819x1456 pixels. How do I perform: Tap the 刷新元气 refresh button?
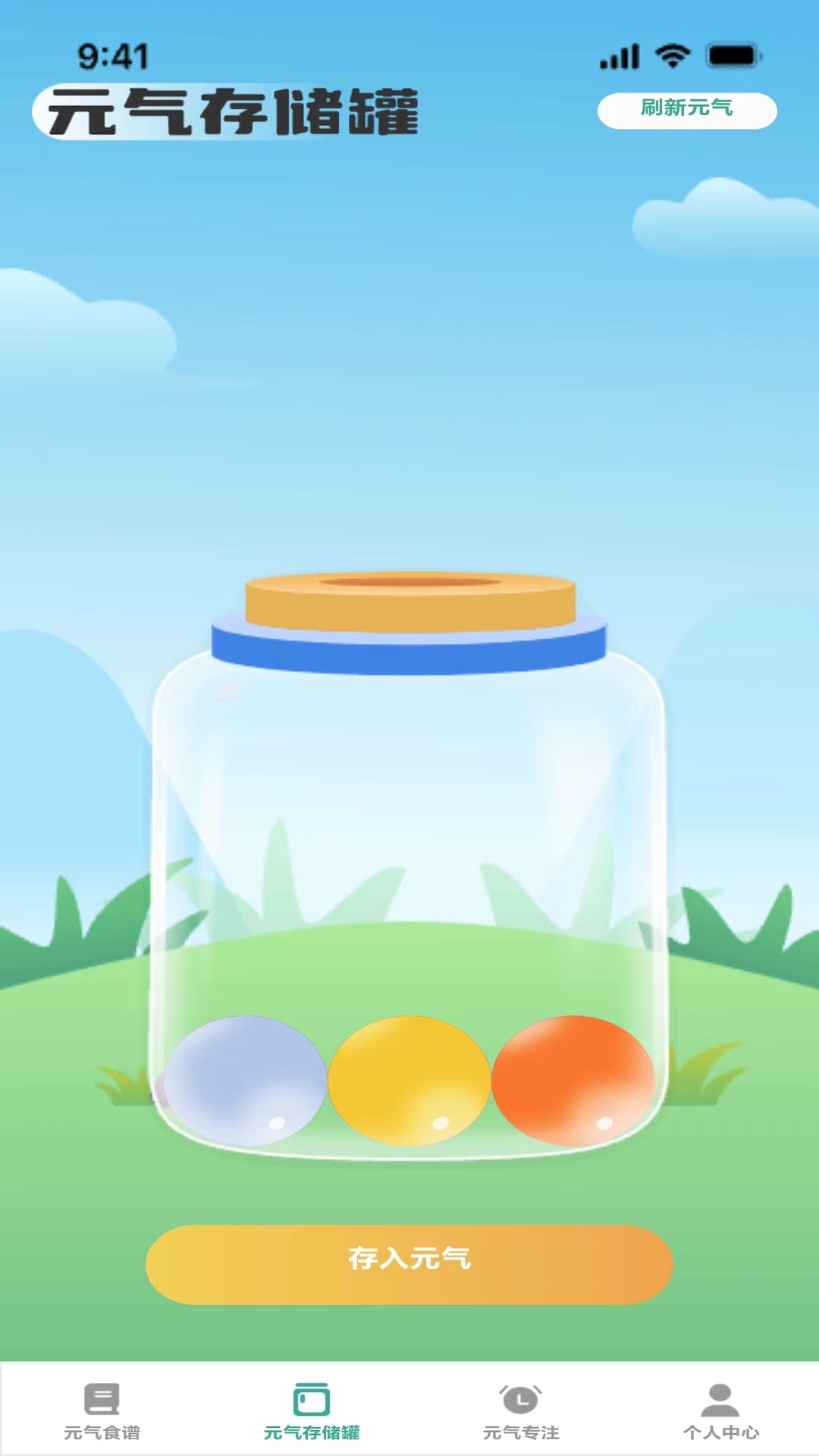[686, 110]
